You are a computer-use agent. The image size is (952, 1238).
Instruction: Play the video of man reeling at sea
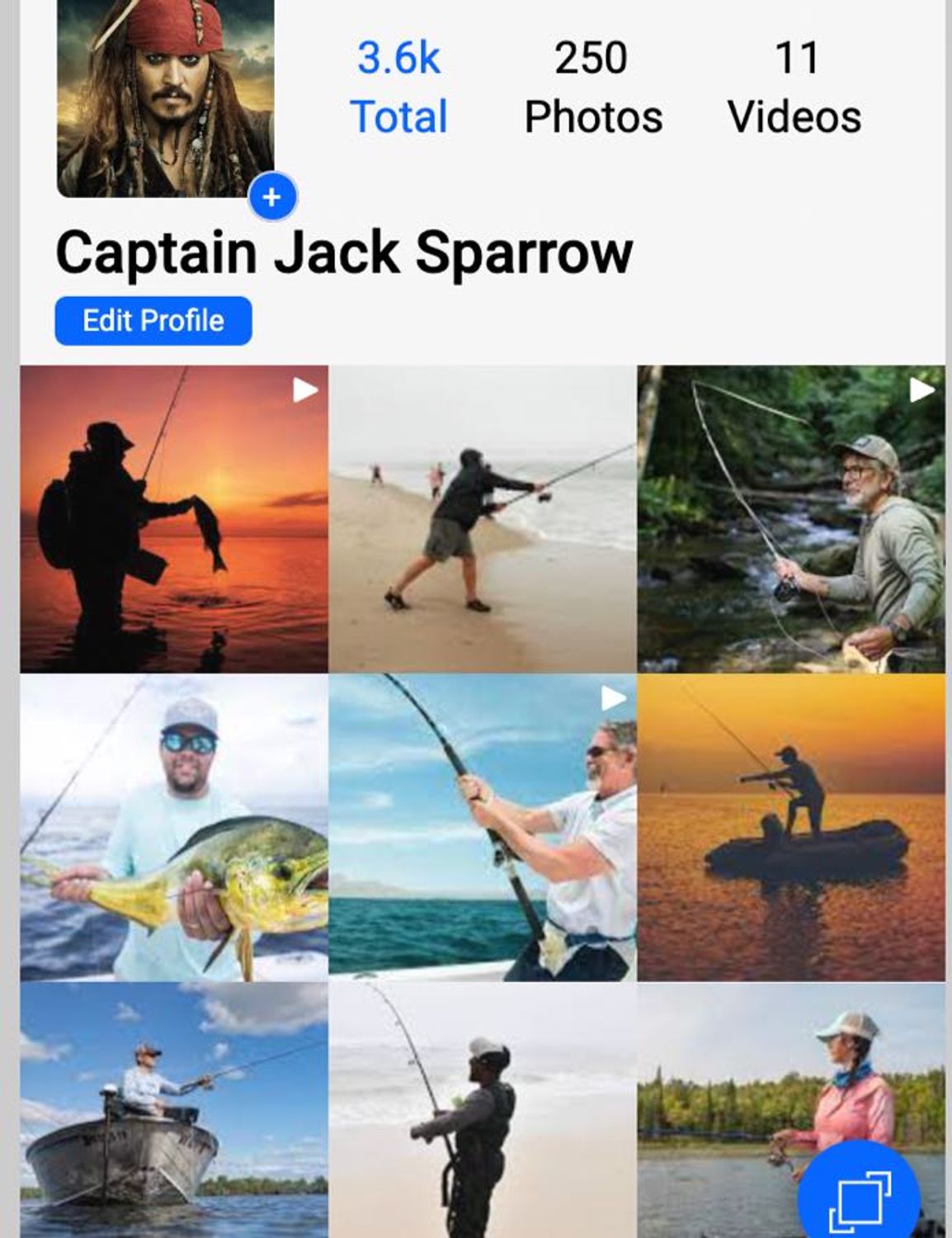(483, 828)
